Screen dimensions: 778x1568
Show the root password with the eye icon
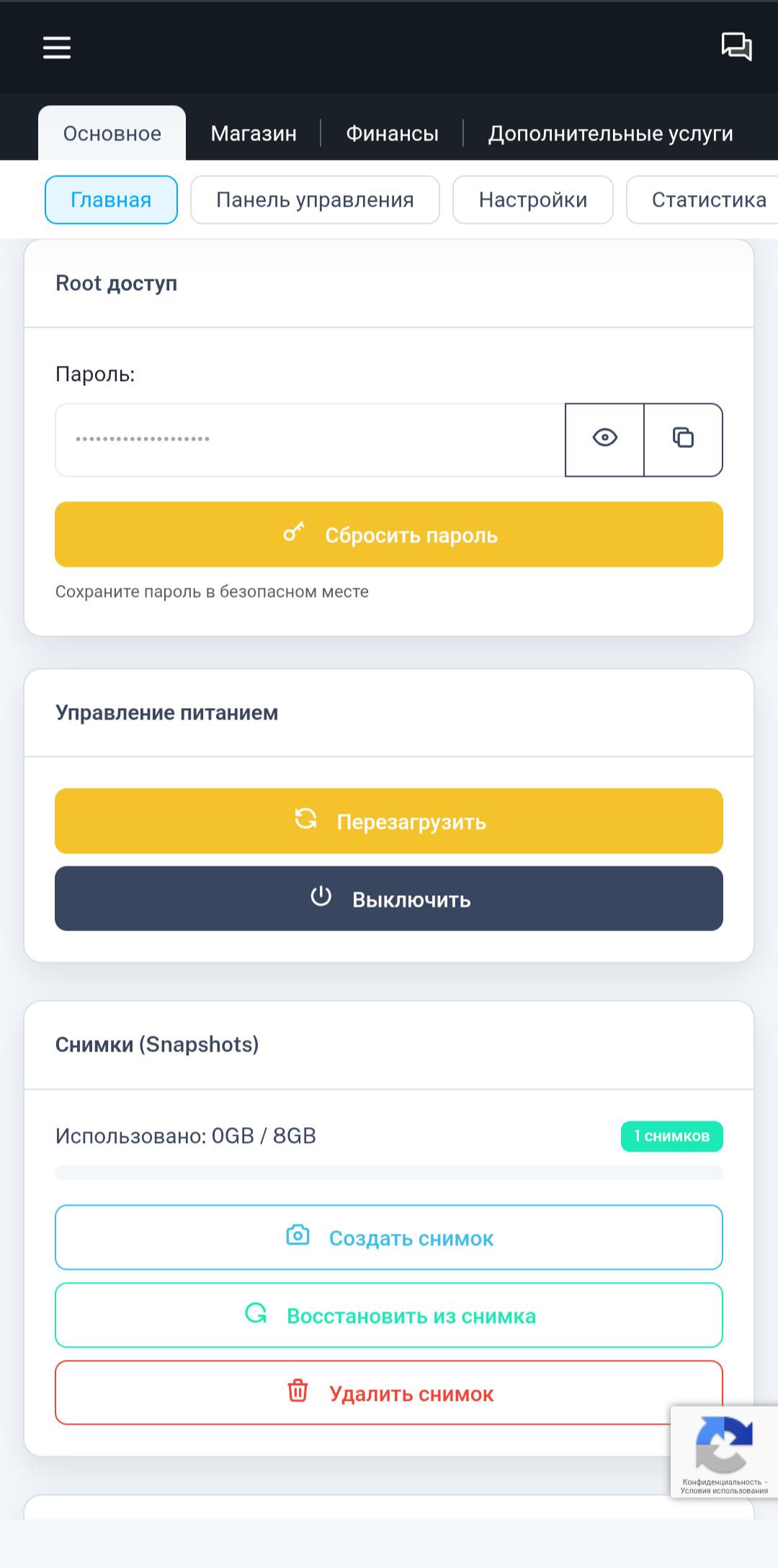point(604,438)
